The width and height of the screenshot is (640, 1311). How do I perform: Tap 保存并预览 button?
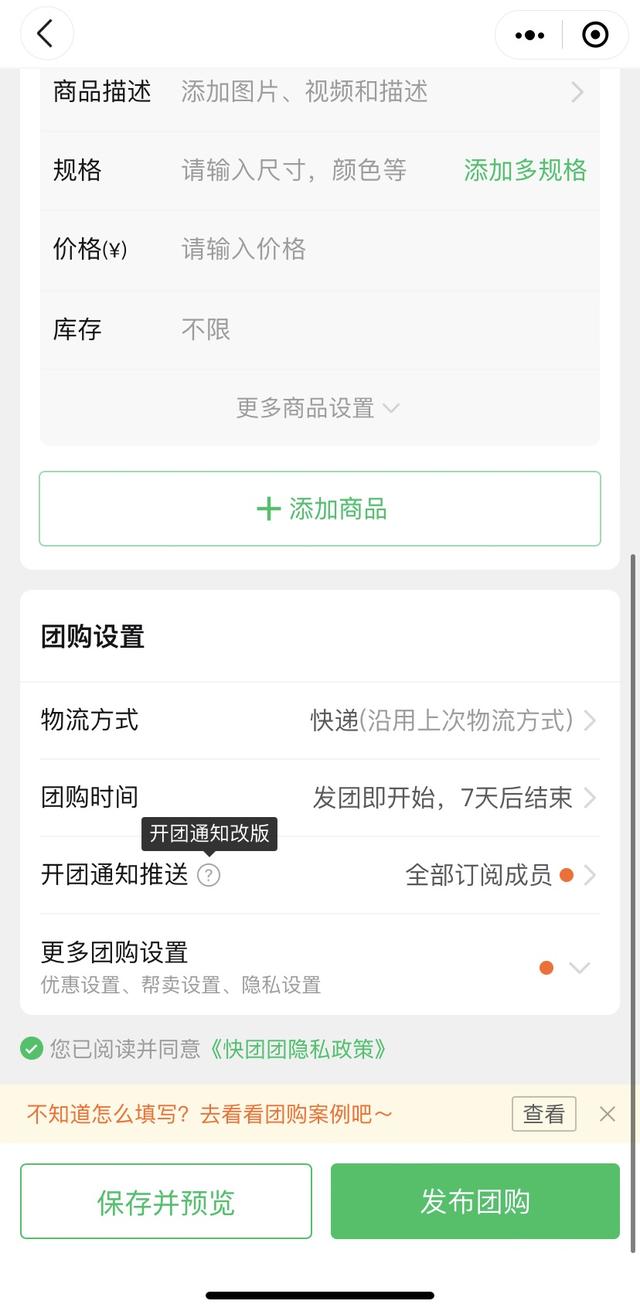tap(166, 1201)
